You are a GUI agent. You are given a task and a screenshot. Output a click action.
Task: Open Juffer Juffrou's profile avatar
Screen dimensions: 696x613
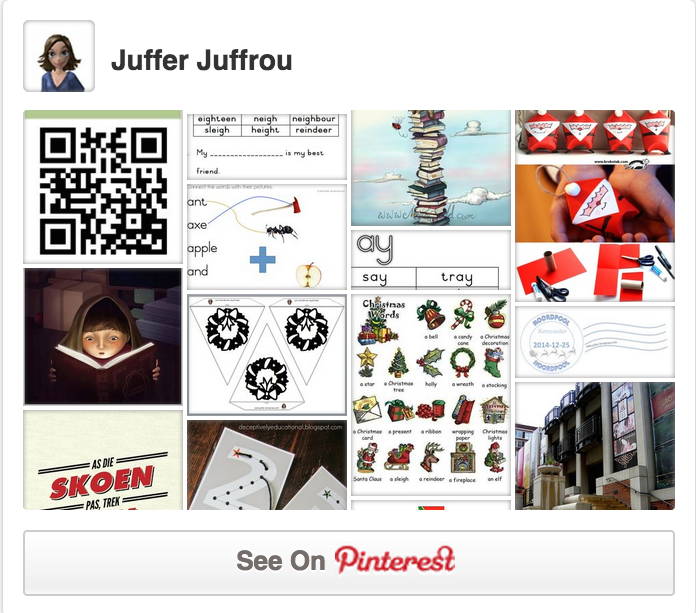[58, 56]
